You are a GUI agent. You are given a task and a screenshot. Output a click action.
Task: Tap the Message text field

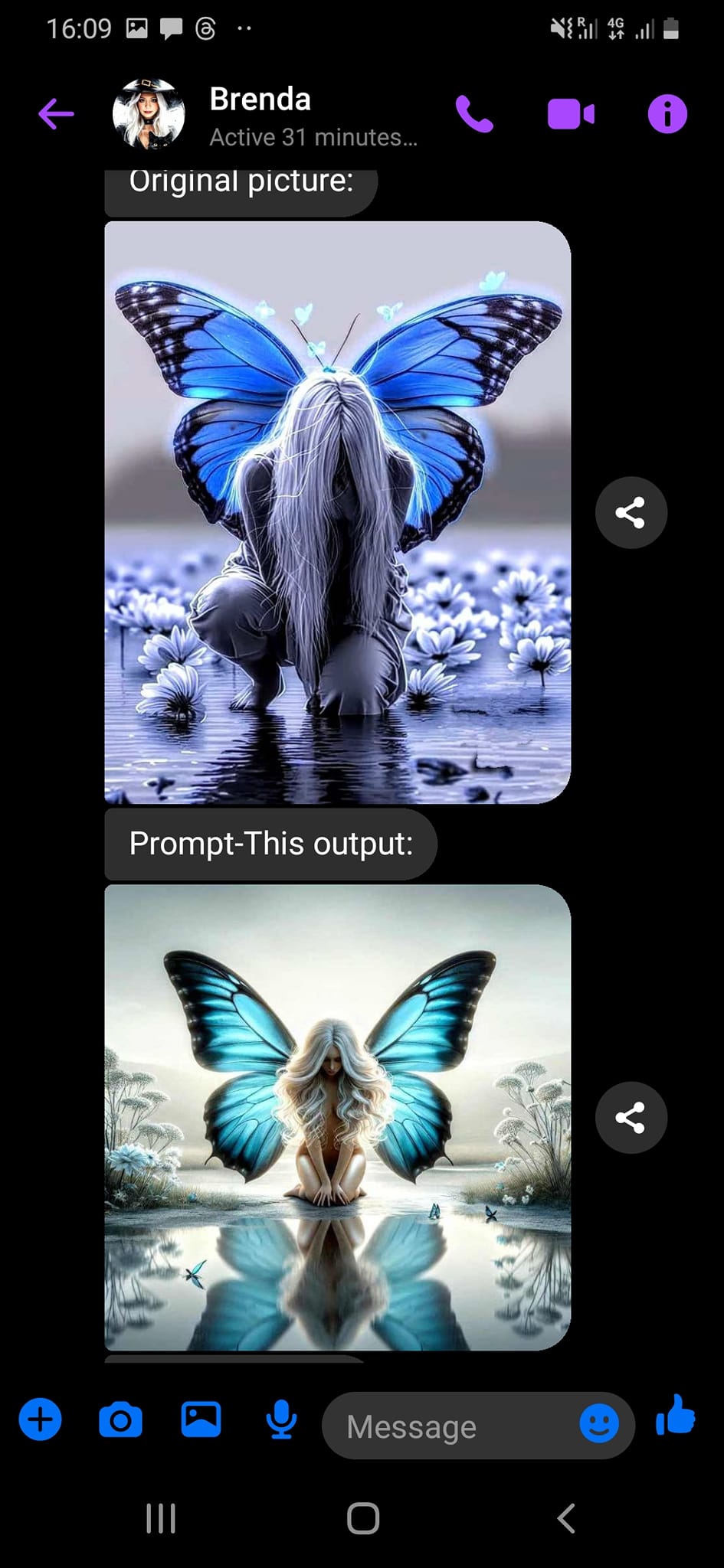[452, 1426]
